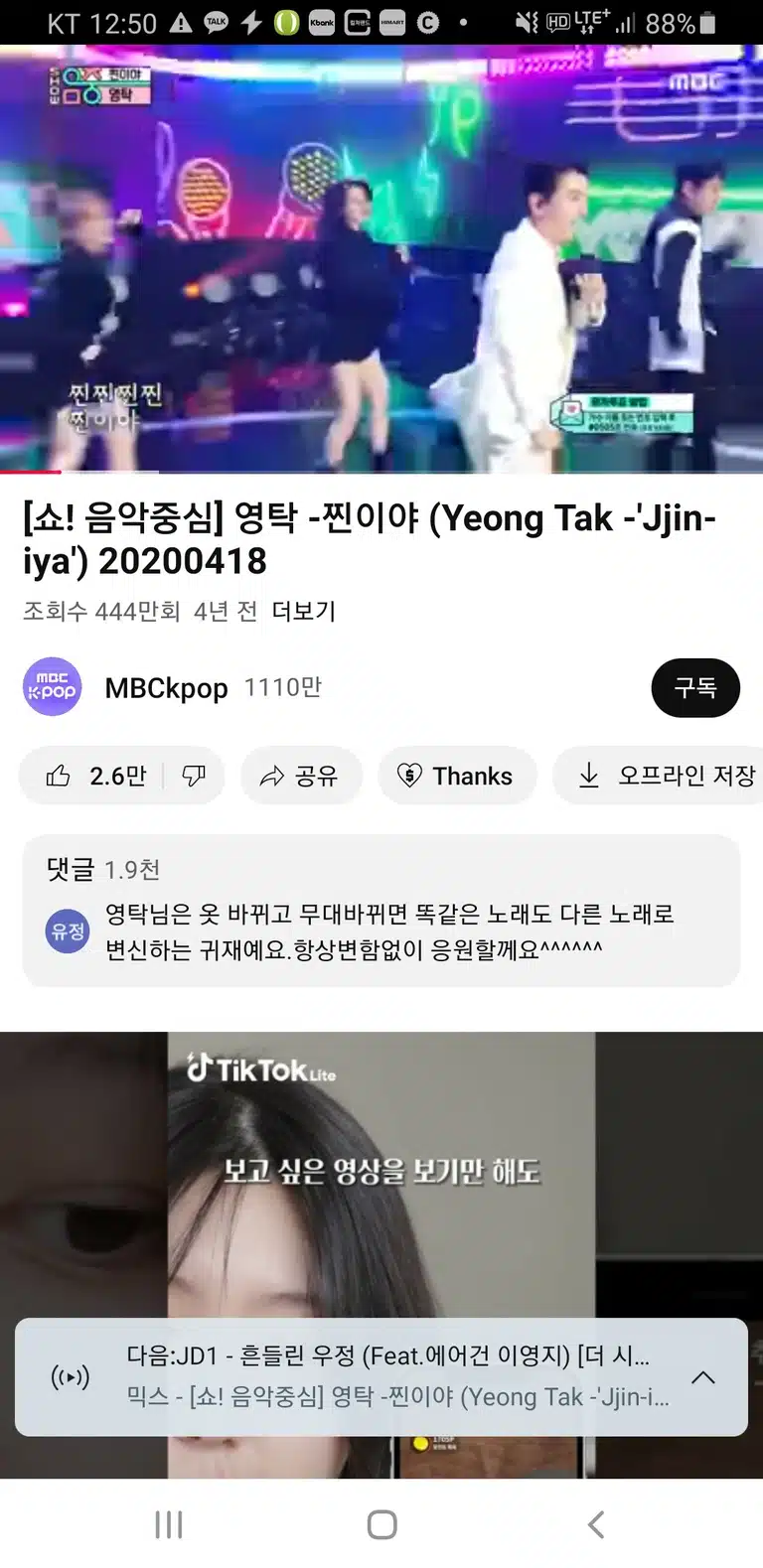Share the video via 공유
The image size is (763, 1568).
click(x=301, y=776)
